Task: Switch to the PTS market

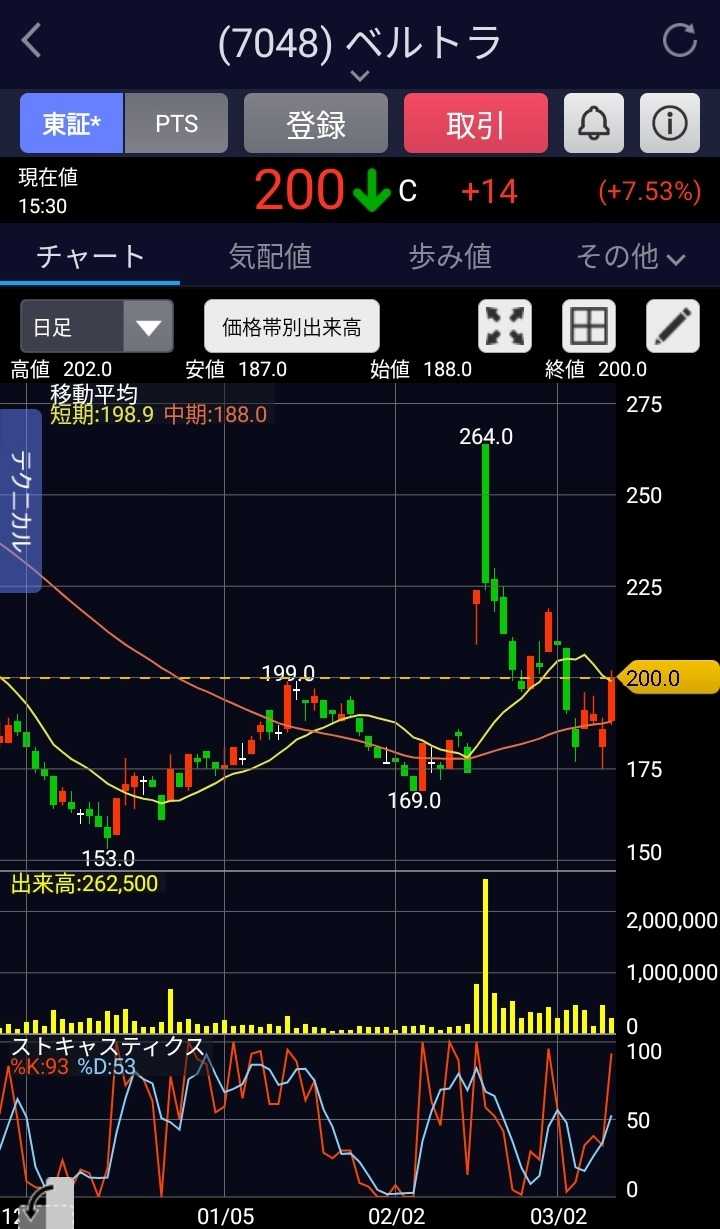Action: click(177, 124)
